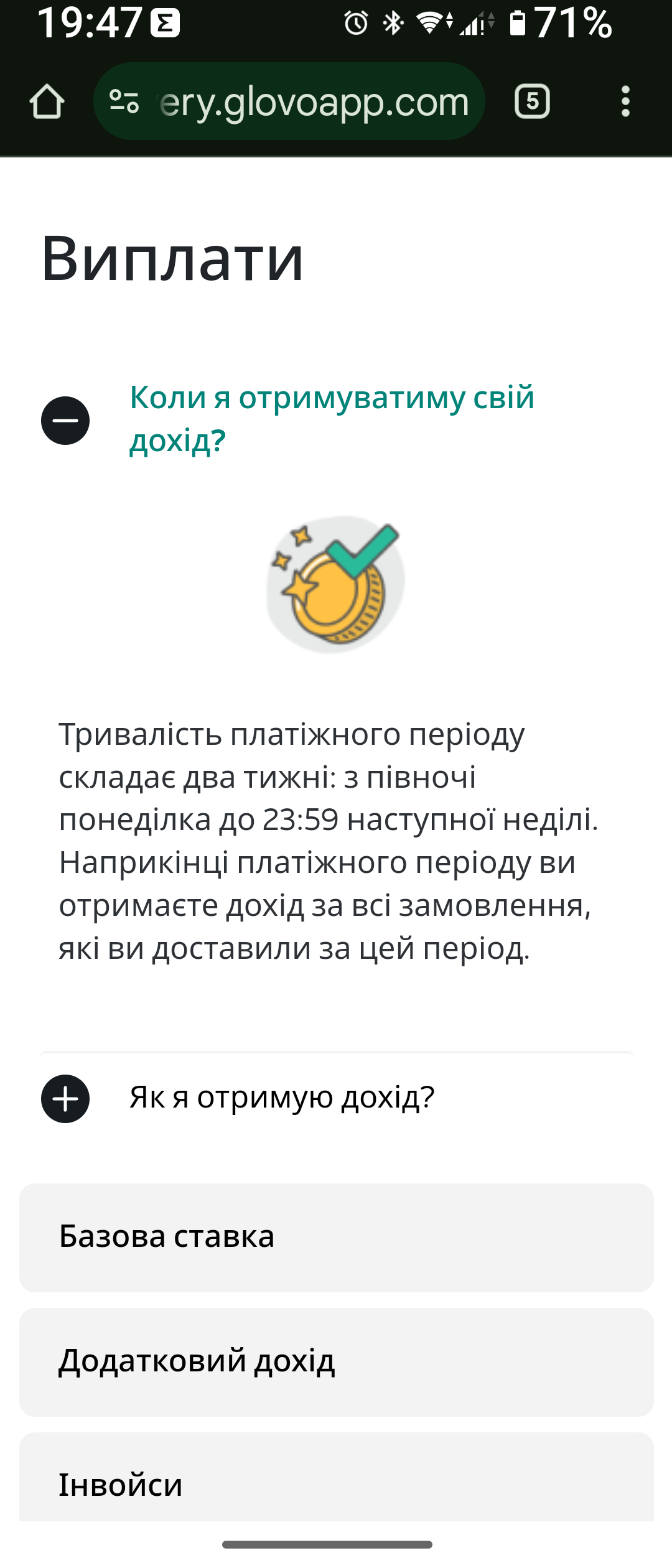Open the 'Інвойси' section
The width and height of the screenshot is (672, 1568).
[336, 1484]
